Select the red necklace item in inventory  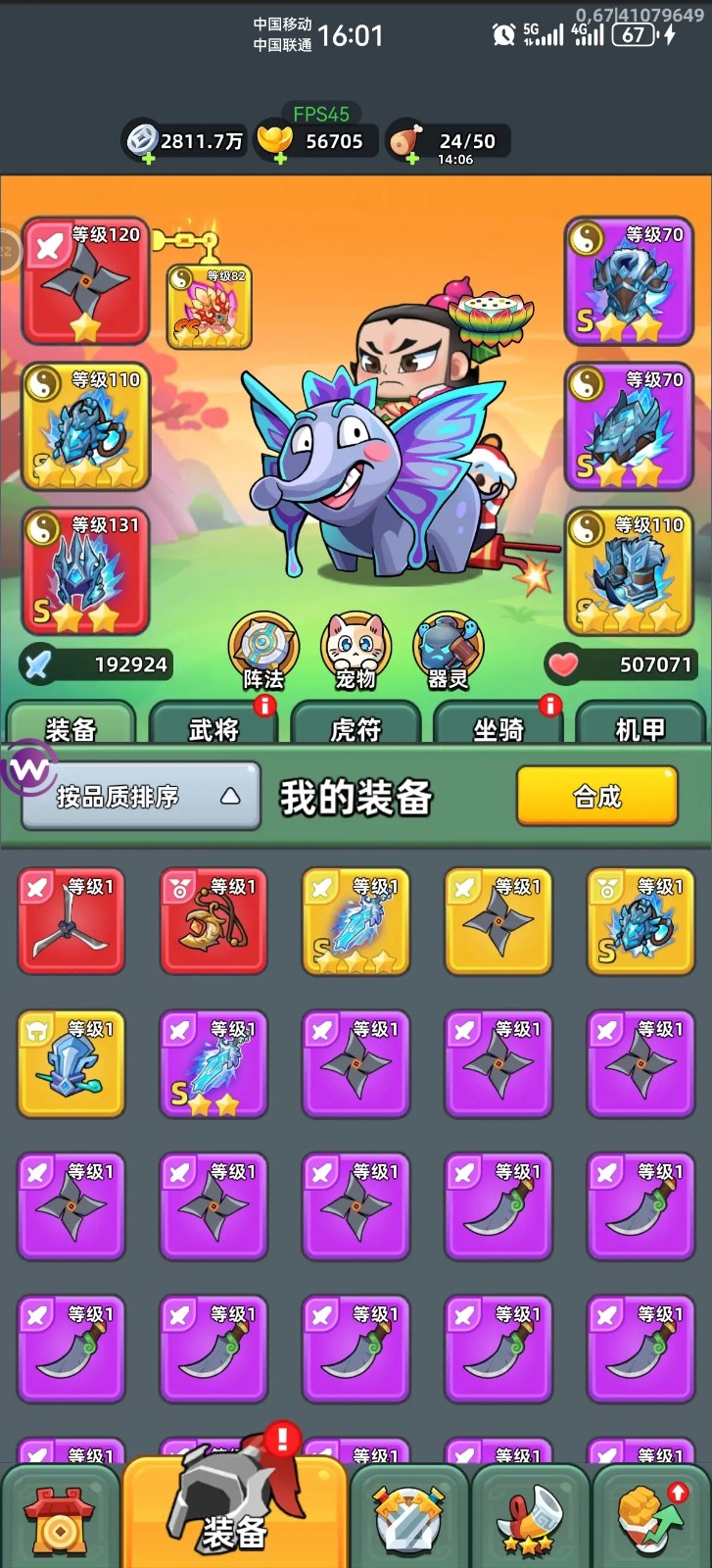click(x=213, y=921)
